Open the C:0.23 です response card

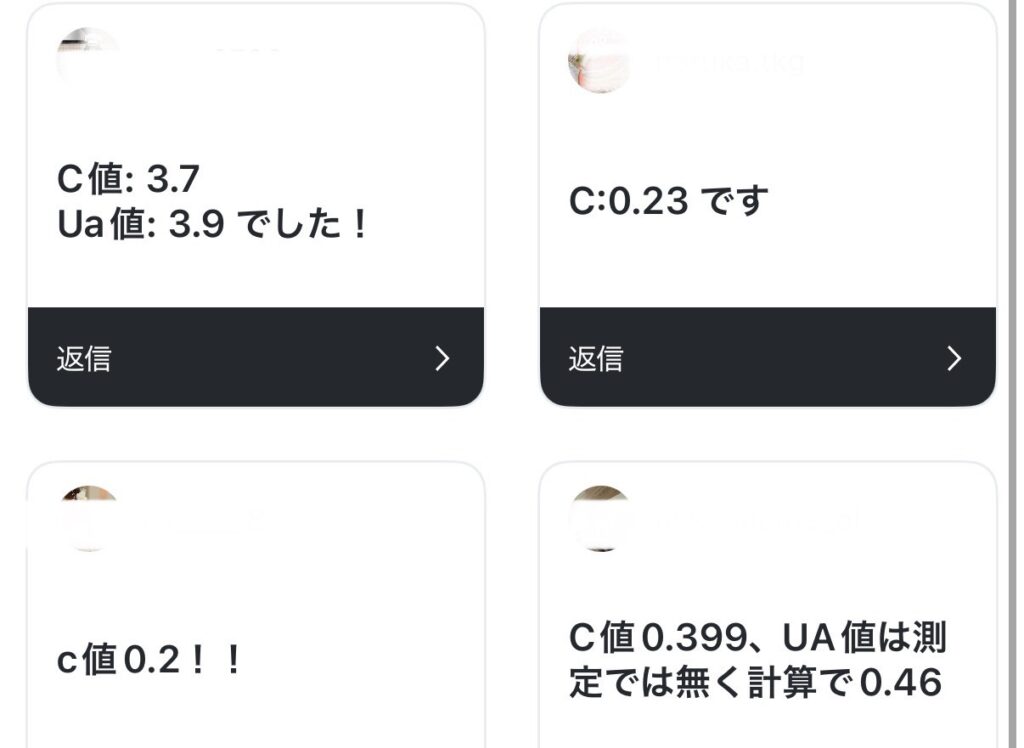click(x=767, y=200)
